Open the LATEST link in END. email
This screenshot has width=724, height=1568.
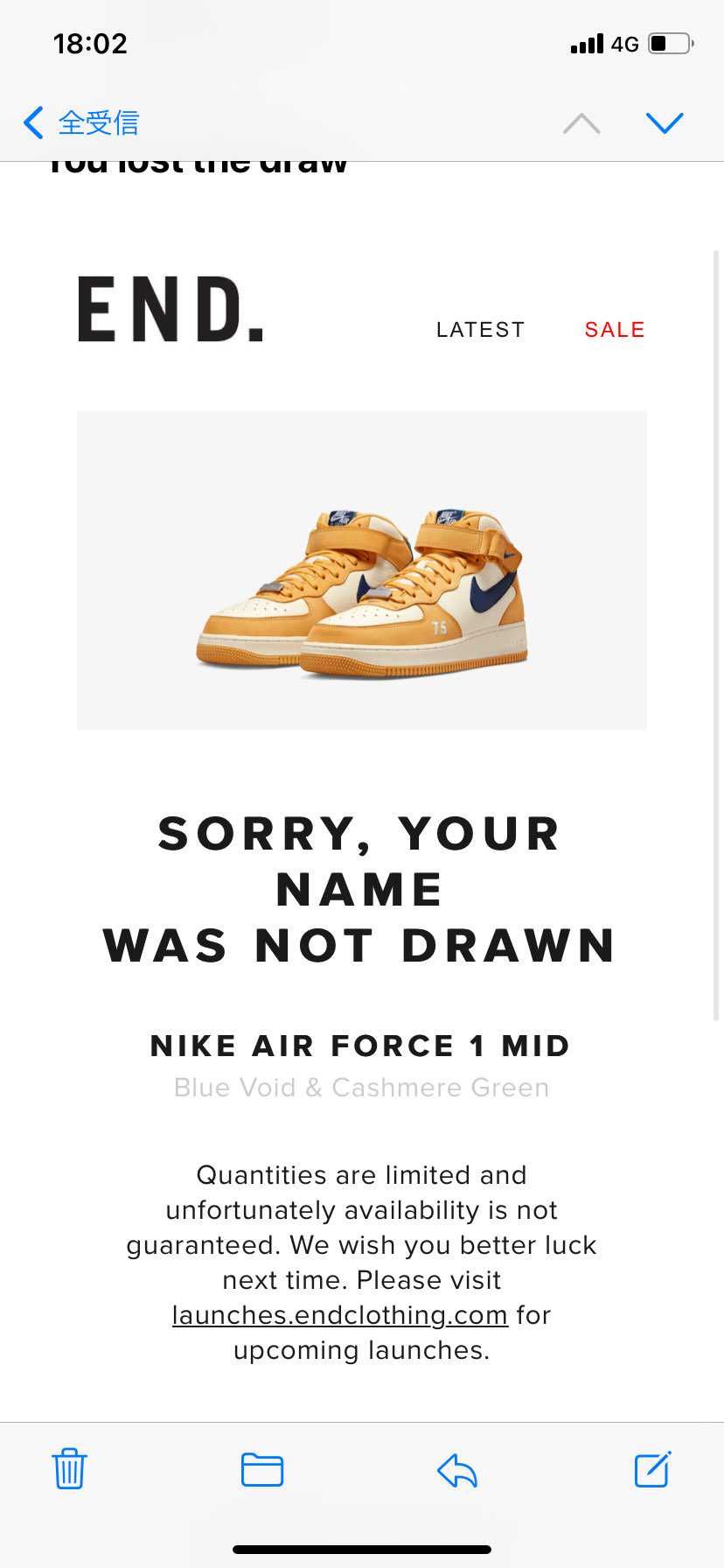click(480, 330)
